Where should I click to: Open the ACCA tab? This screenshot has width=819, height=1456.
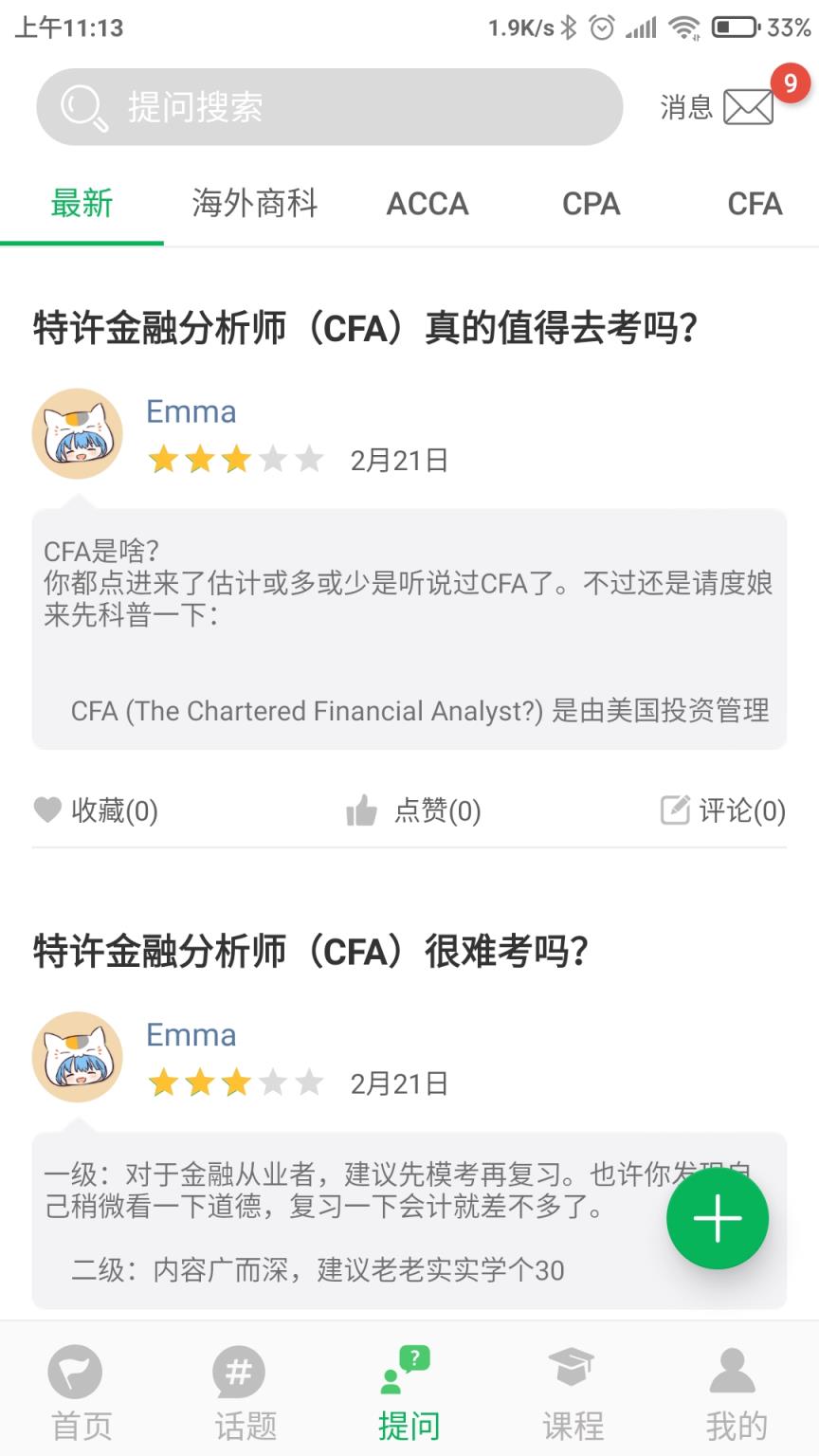(428, 205)
